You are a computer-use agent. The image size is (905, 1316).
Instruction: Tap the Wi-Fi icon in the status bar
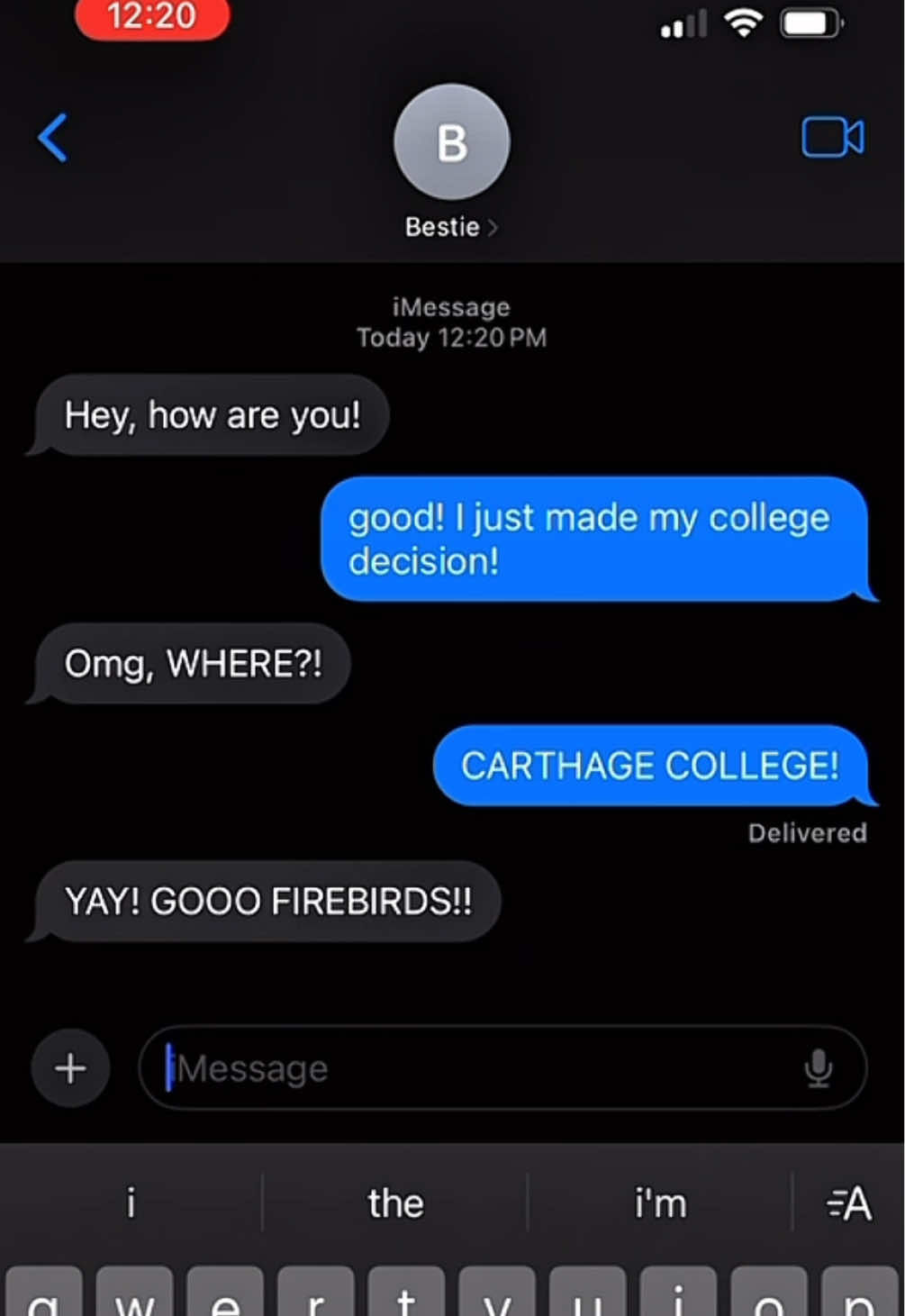742,24
